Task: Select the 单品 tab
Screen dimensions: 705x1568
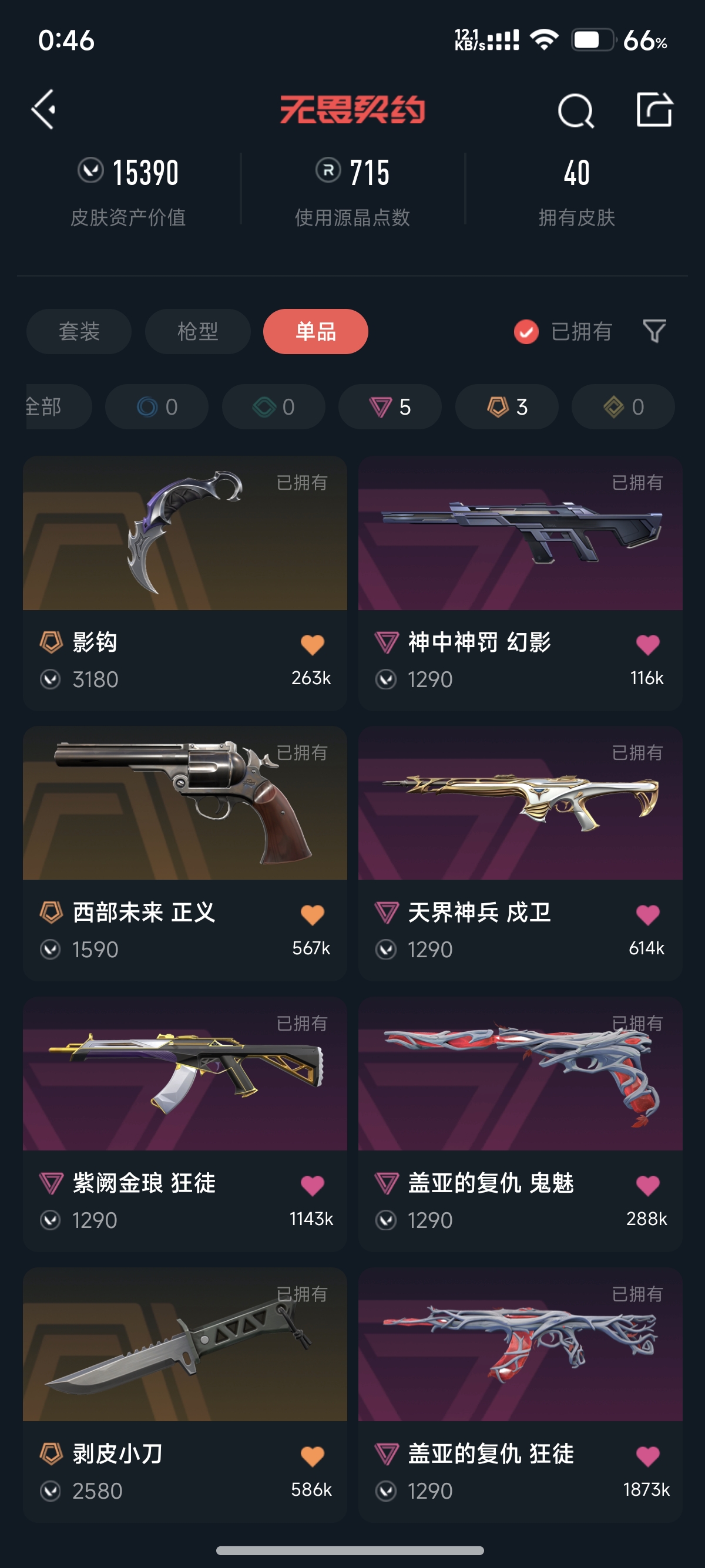Action: (315, 331)
